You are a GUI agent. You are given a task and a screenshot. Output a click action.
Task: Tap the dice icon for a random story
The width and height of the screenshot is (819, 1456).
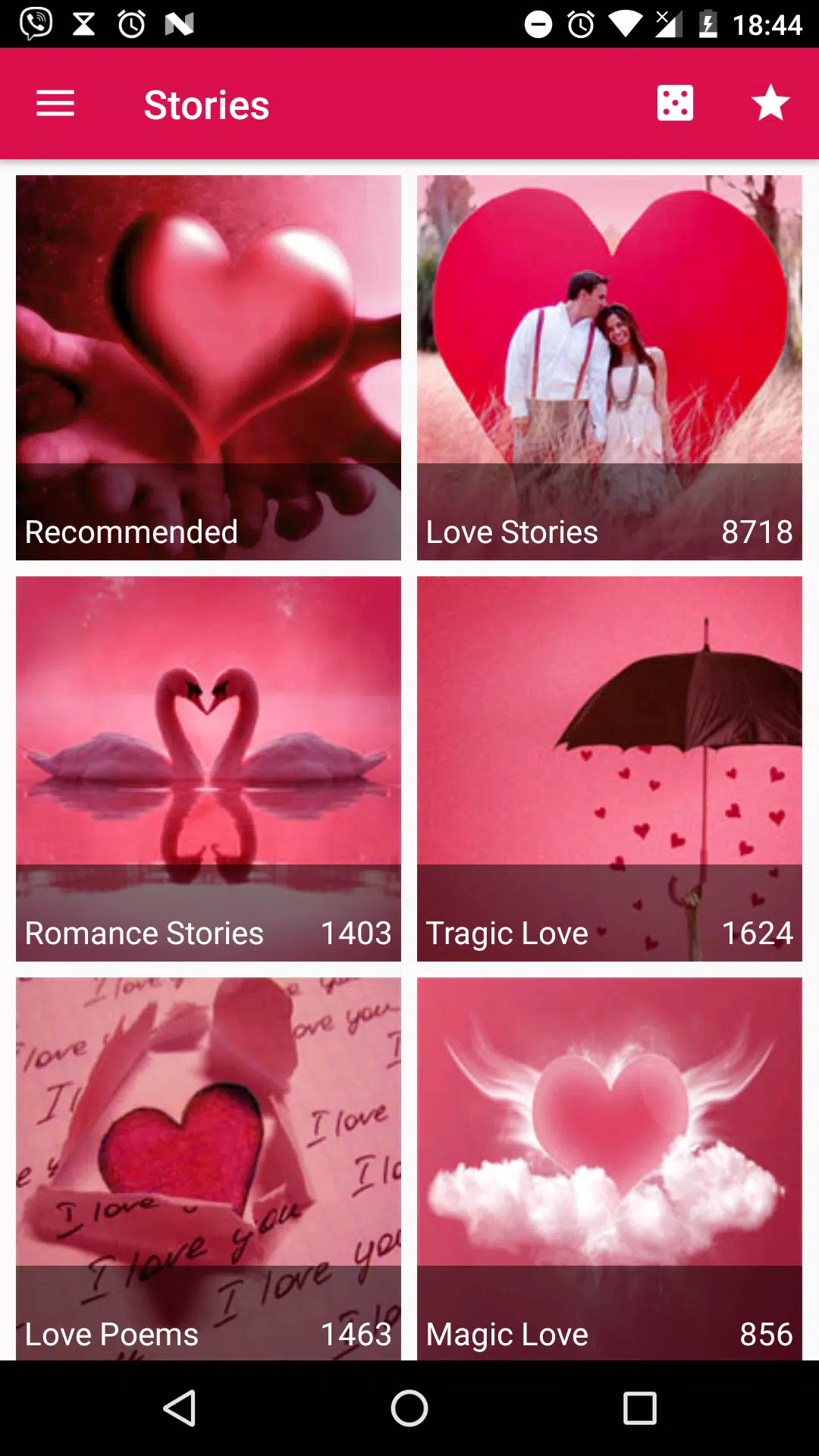674,104
